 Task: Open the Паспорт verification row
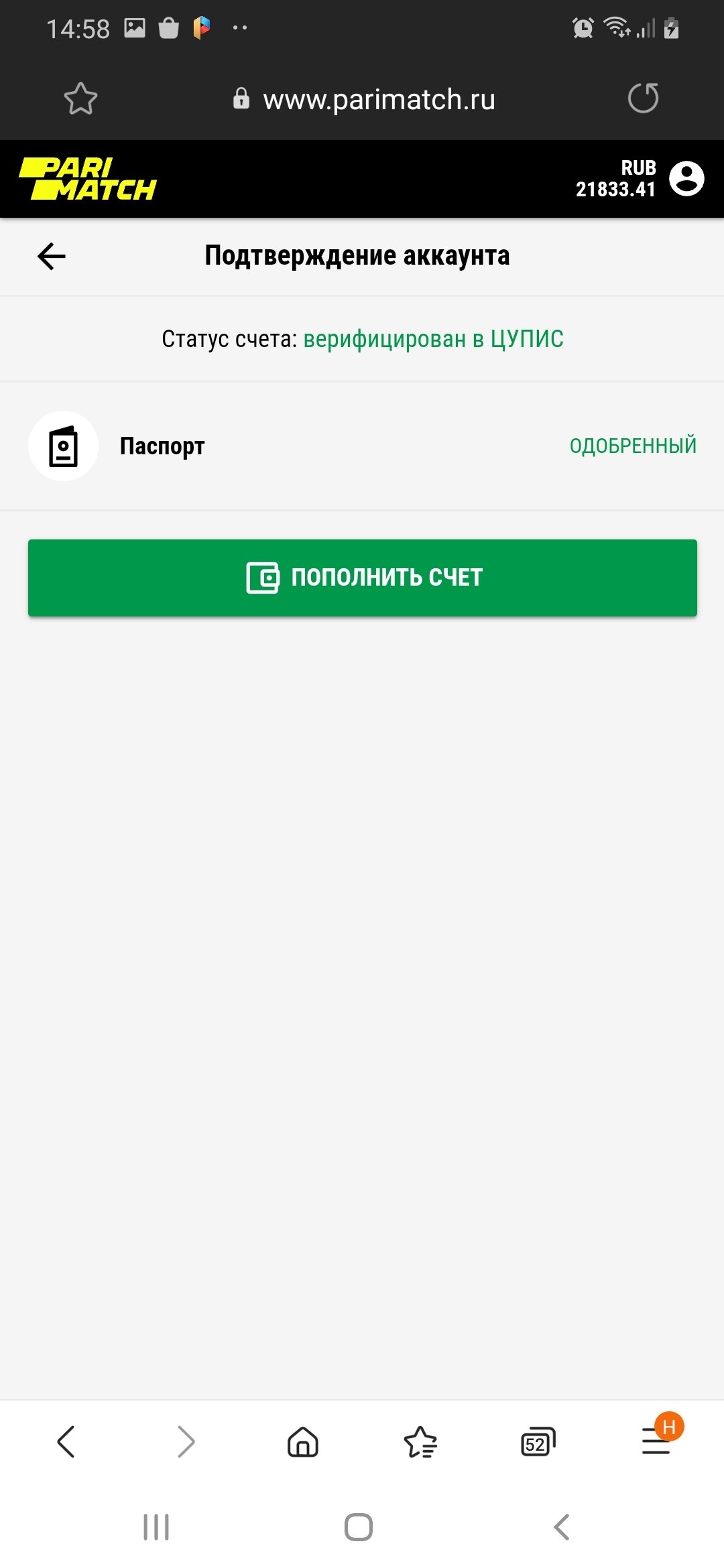coord(362,446)
